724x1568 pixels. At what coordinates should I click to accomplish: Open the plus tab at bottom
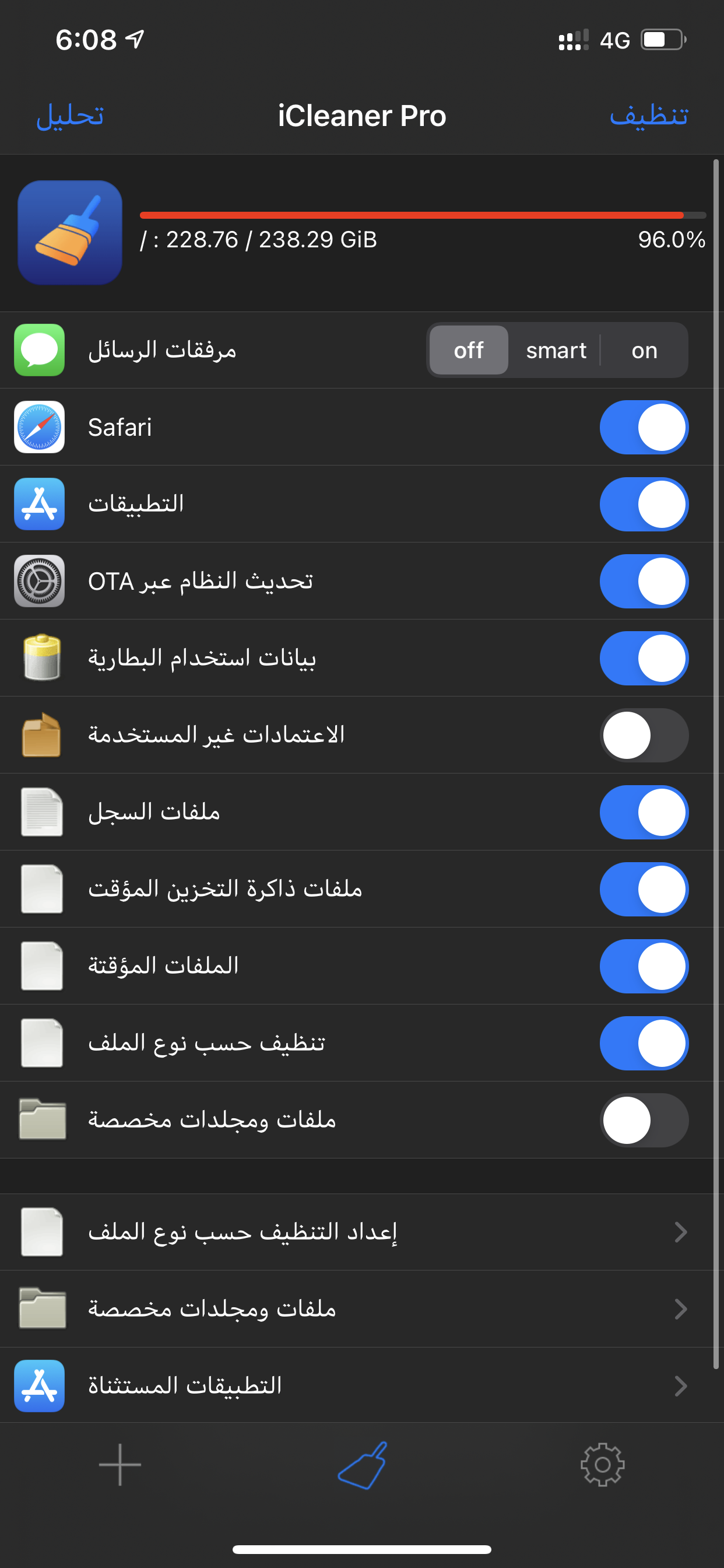click(120, 1465)
